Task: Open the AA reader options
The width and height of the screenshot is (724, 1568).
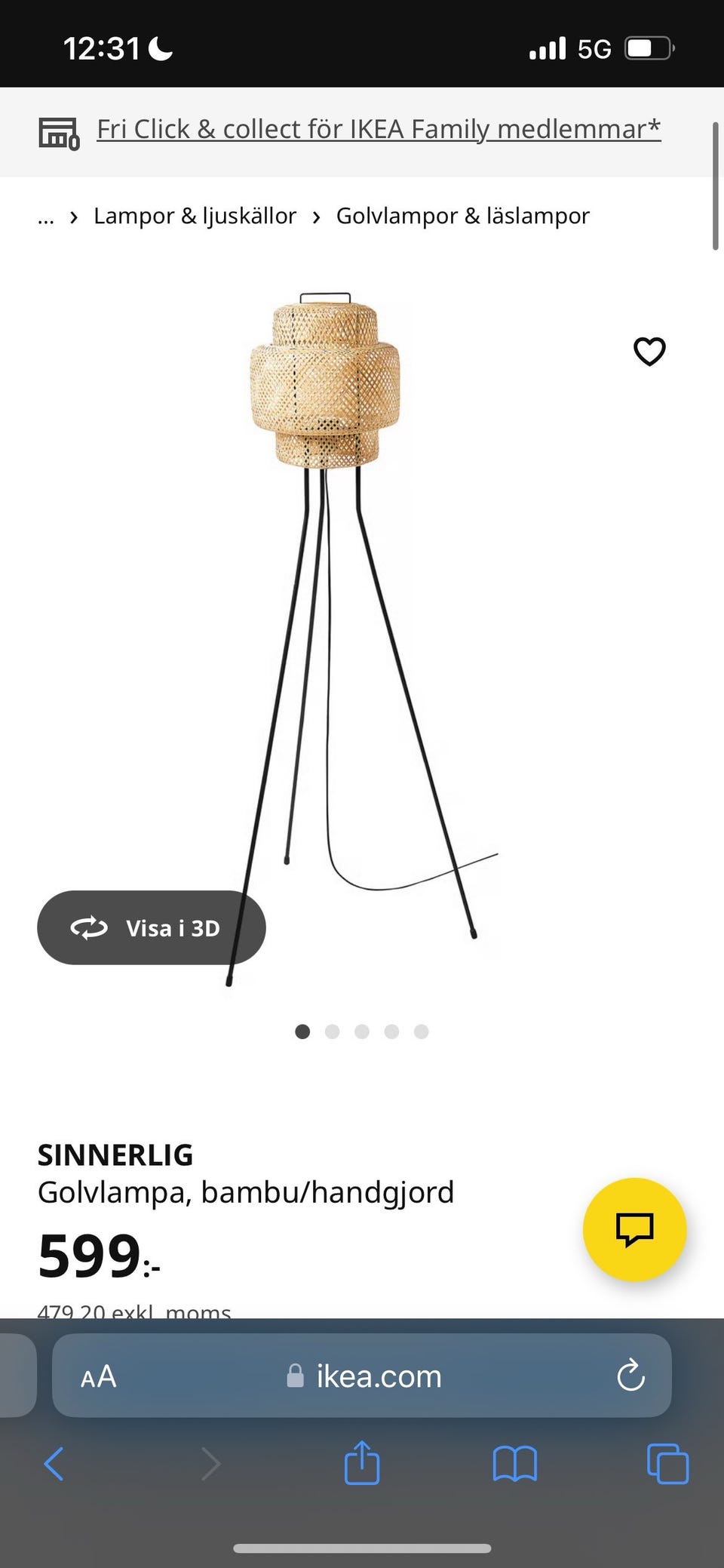Action: (x=99, y=1376)
